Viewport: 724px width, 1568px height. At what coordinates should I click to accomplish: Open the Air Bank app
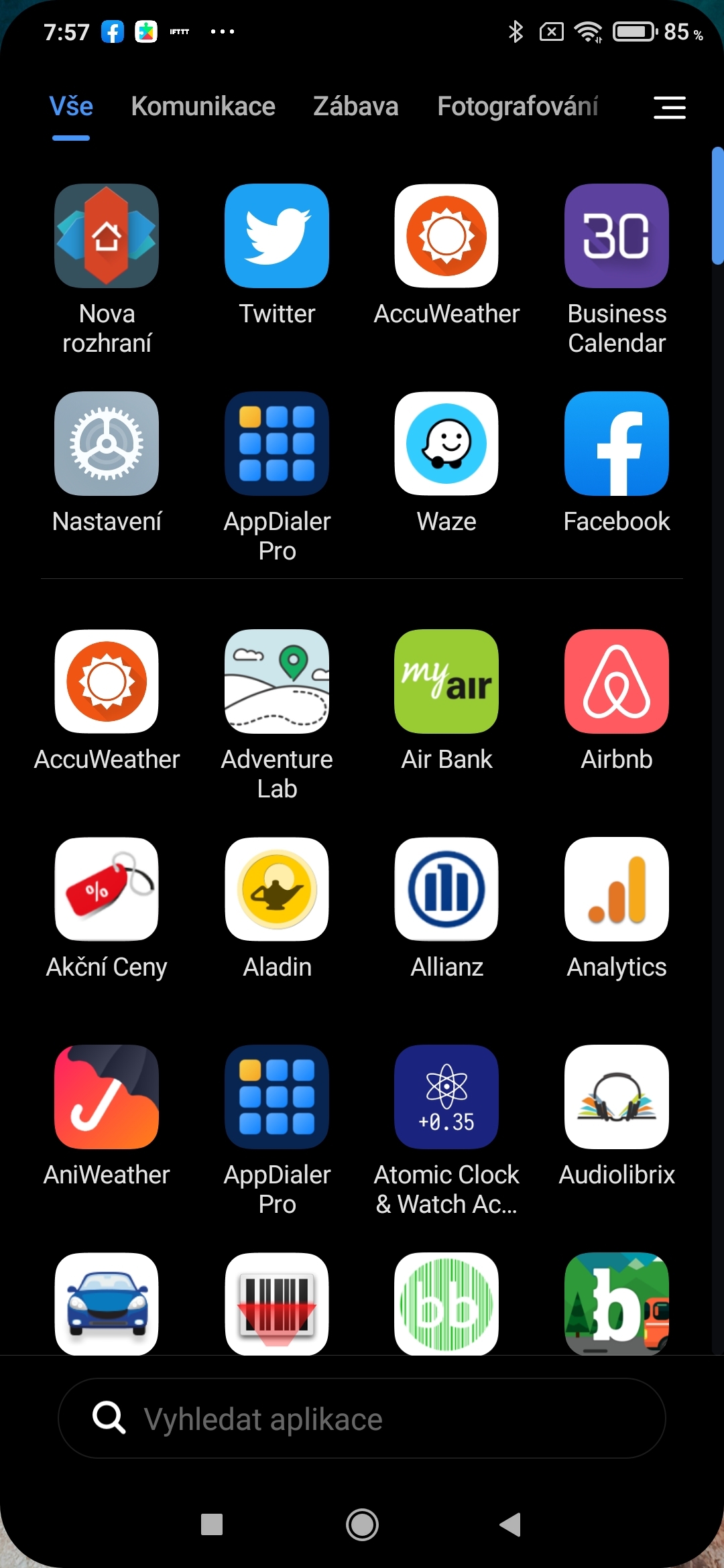pyautogui.click(x=446, y=681)
